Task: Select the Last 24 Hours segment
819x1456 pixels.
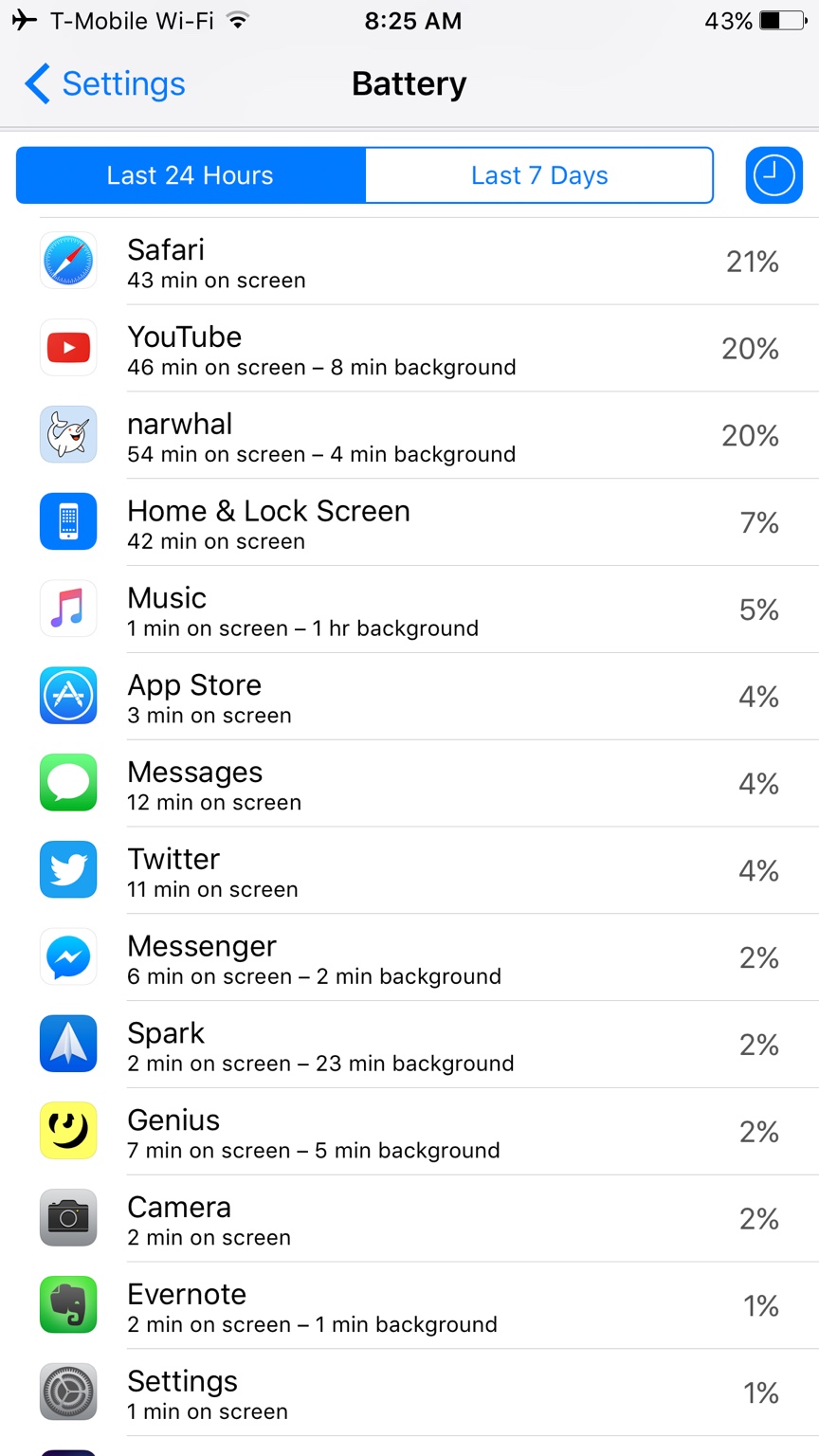Action: (x=191, y=175)
